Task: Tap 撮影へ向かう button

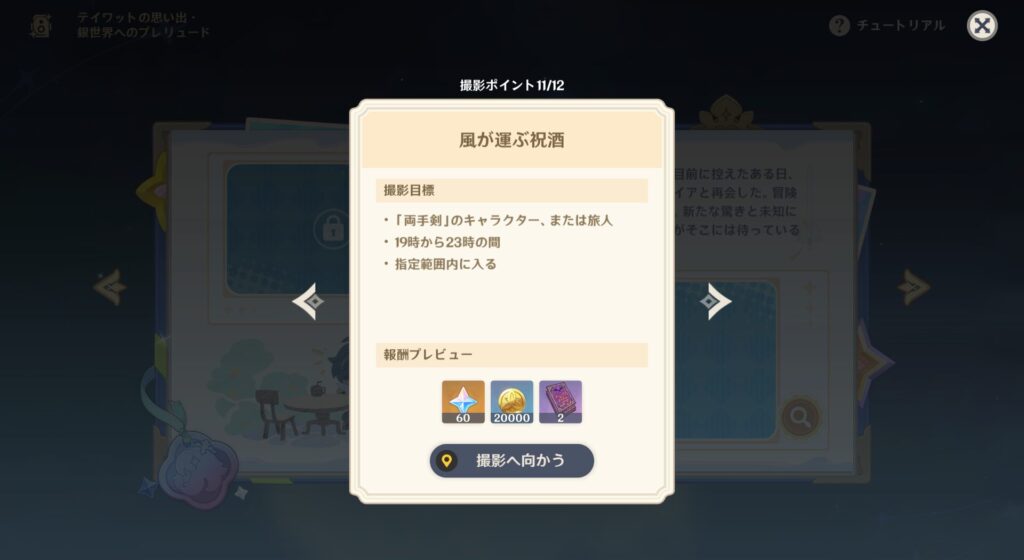Action: pos(512,461)
